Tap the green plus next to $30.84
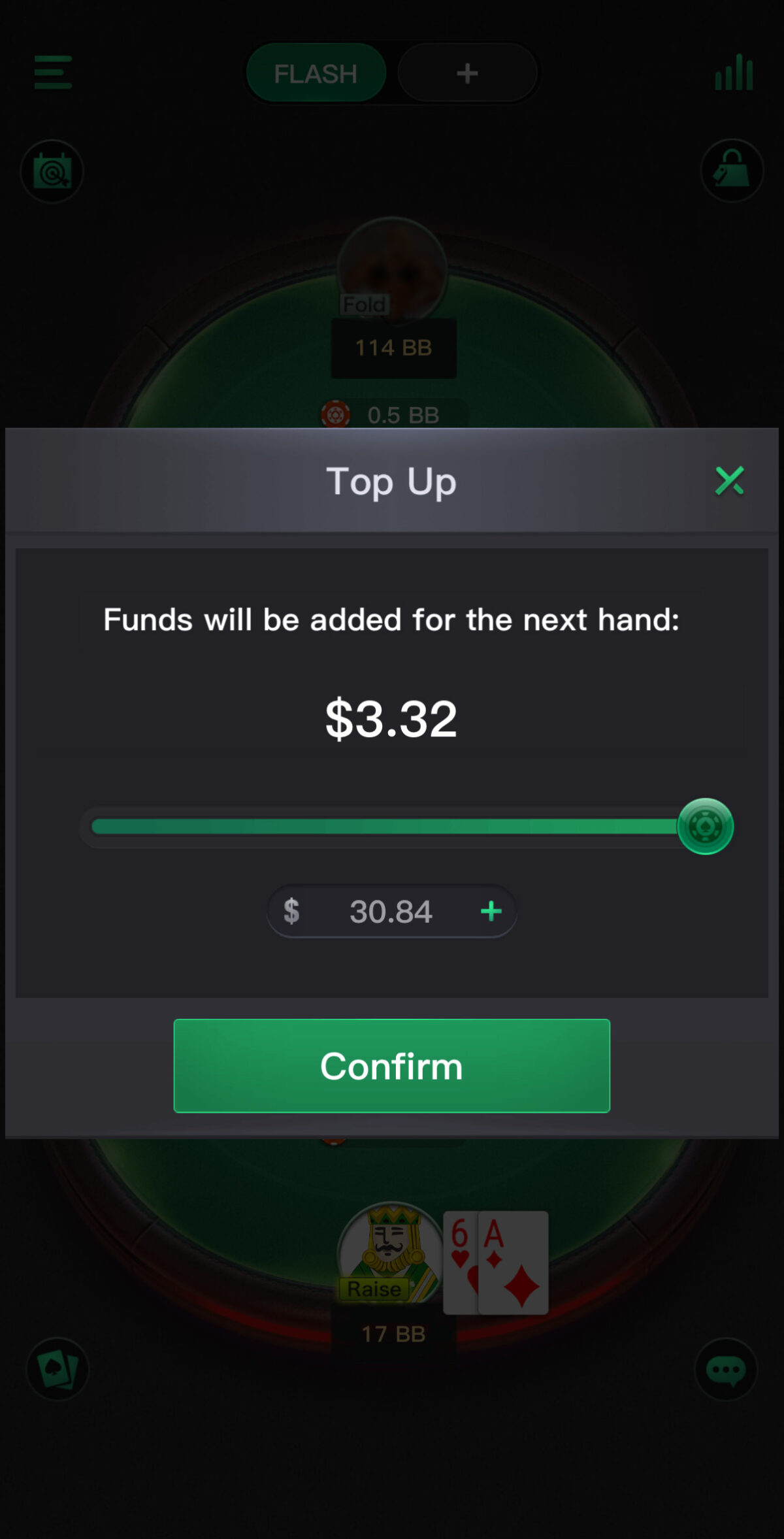 pos(491,910)
